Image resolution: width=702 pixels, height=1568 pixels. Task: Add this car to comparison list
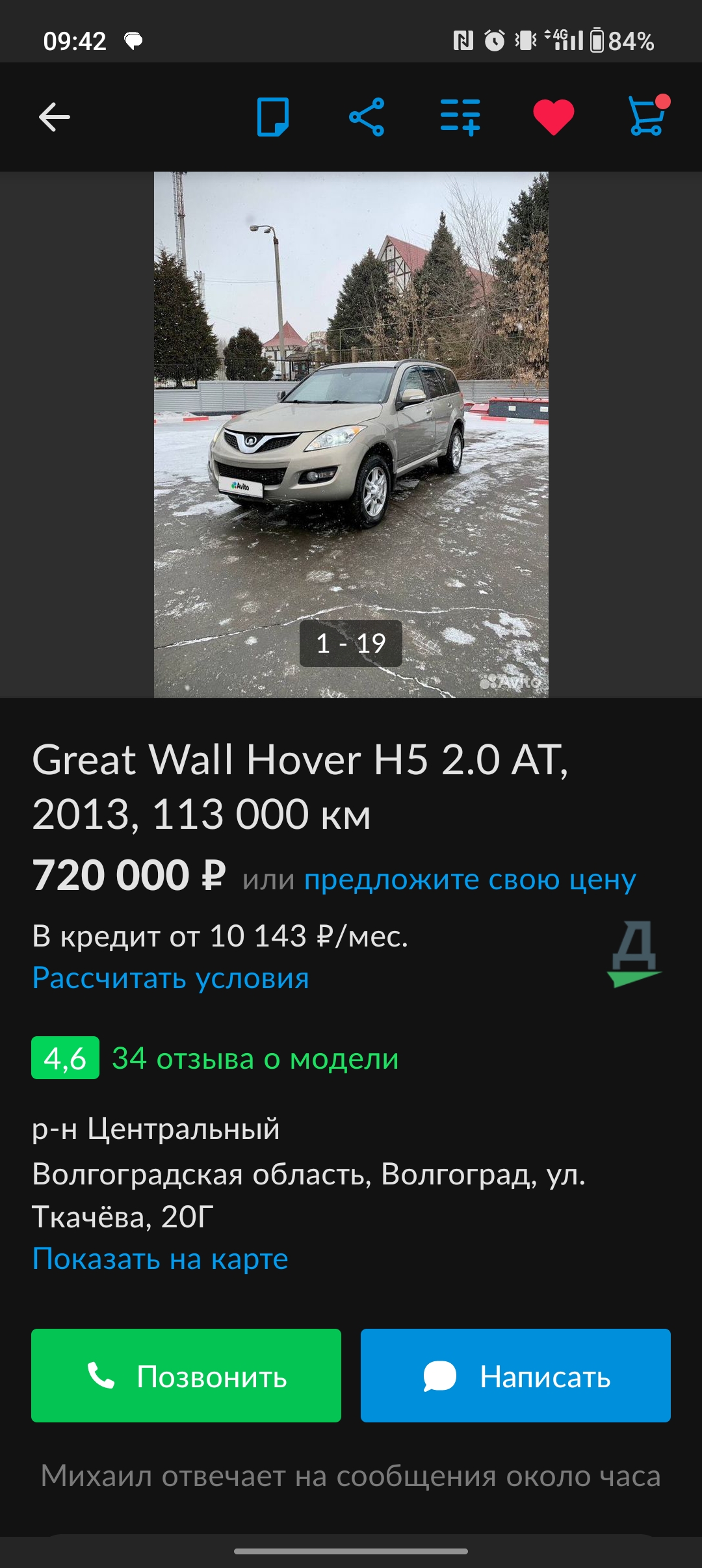pos(460,118)
